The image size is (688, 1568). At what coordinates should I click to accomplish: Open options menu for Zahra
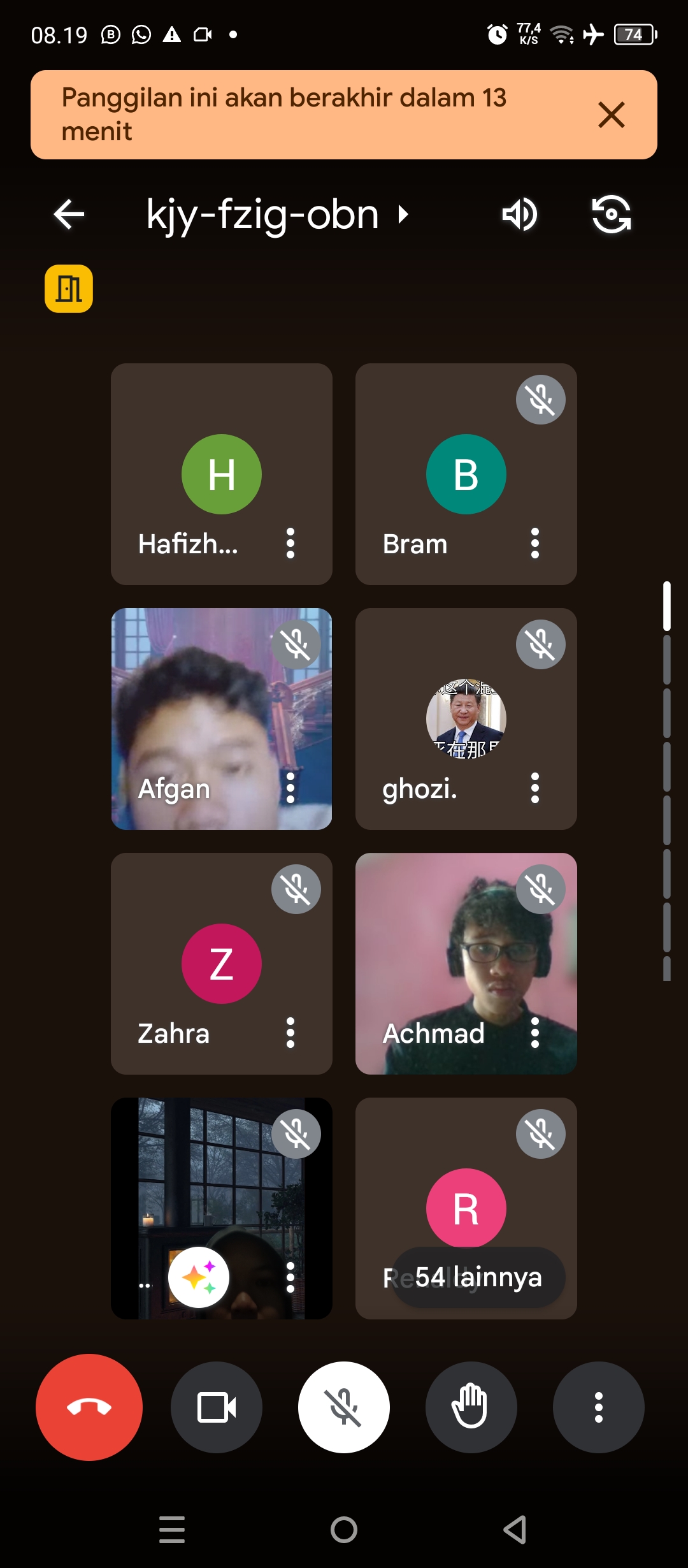point(290,1033)
